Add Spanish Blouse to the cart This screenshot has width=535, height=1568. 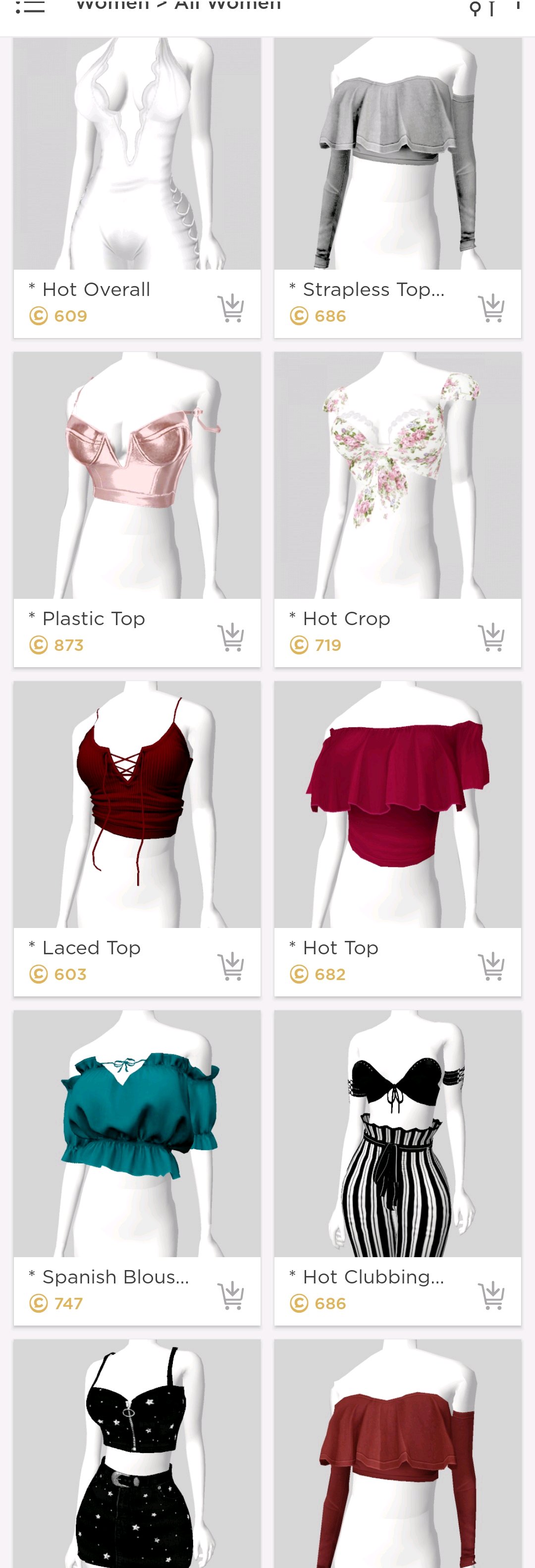point(231,1295)
